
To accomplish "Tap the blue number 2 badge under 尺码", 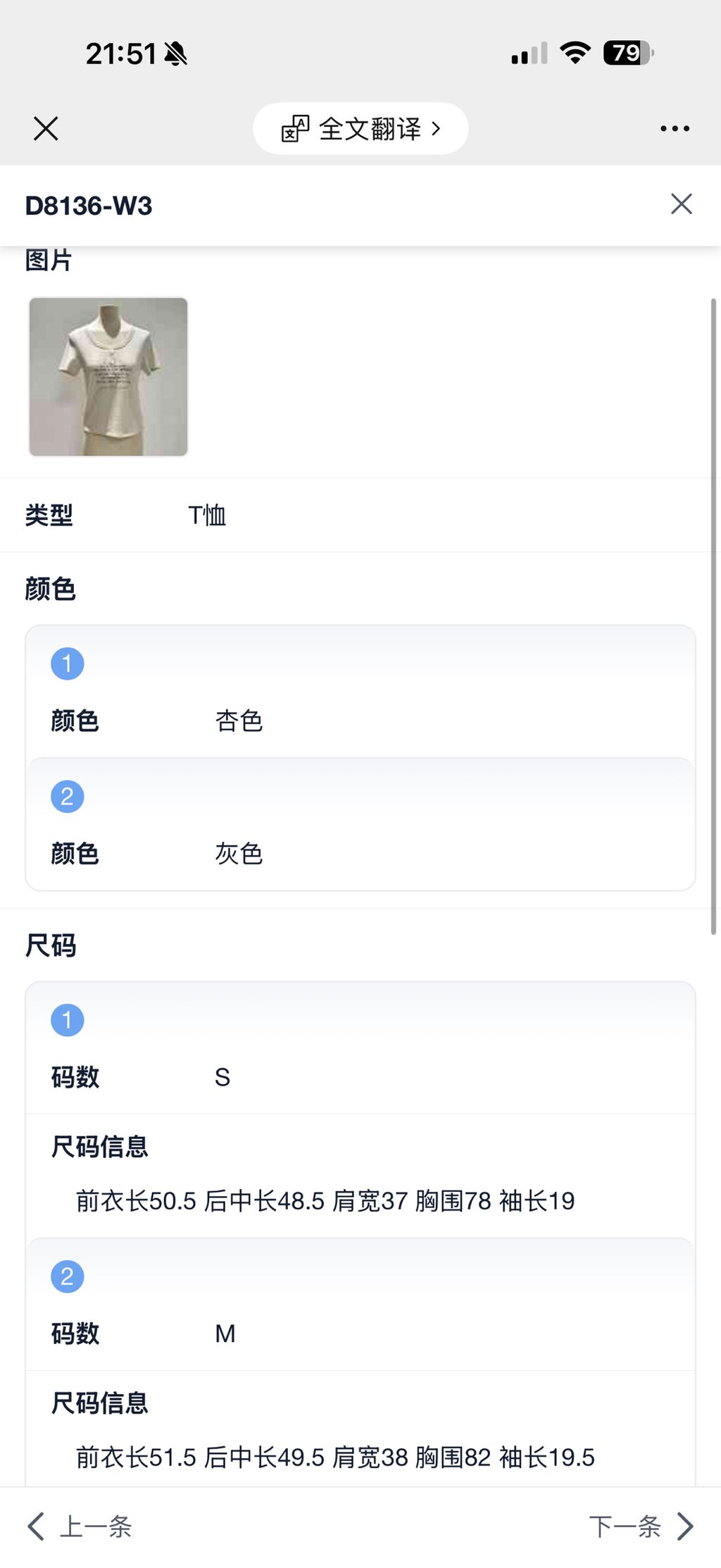I will tap(67, 1276).
